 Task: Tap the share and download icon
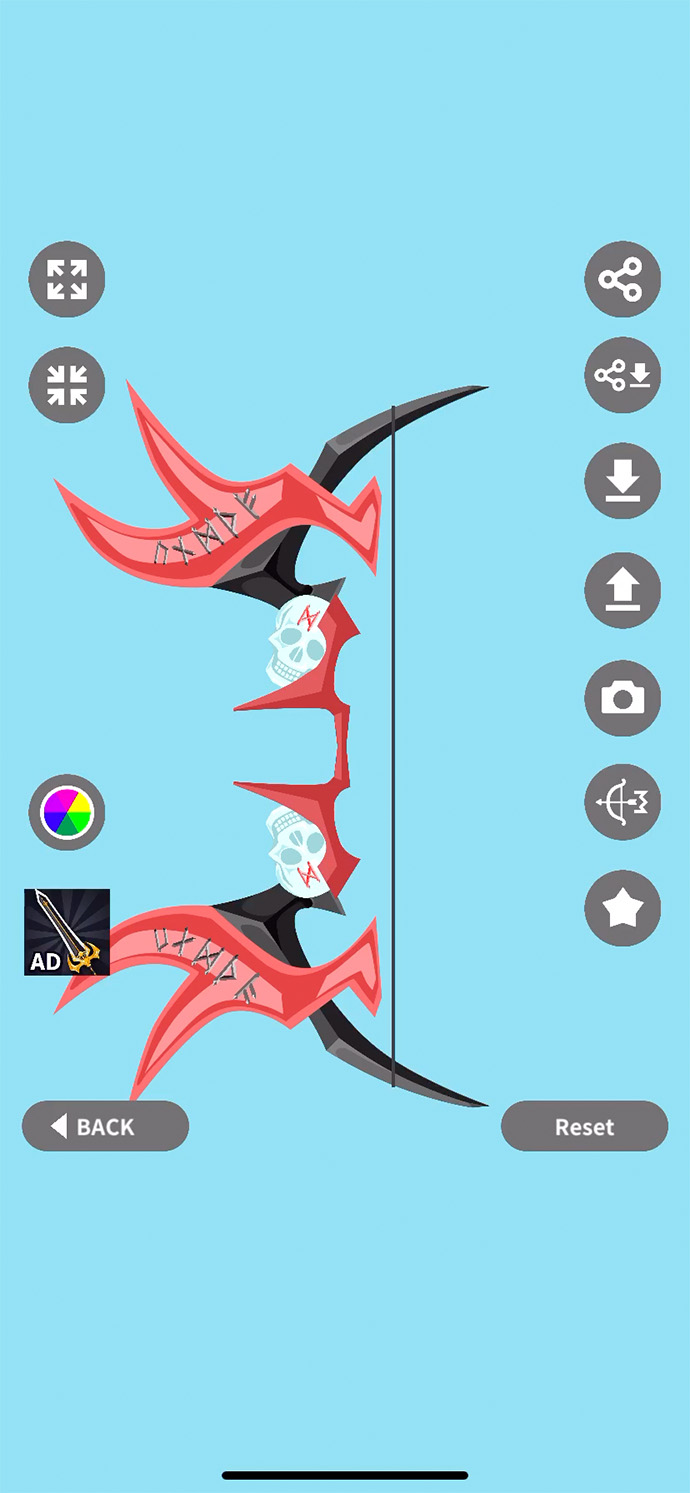point(622,375)
